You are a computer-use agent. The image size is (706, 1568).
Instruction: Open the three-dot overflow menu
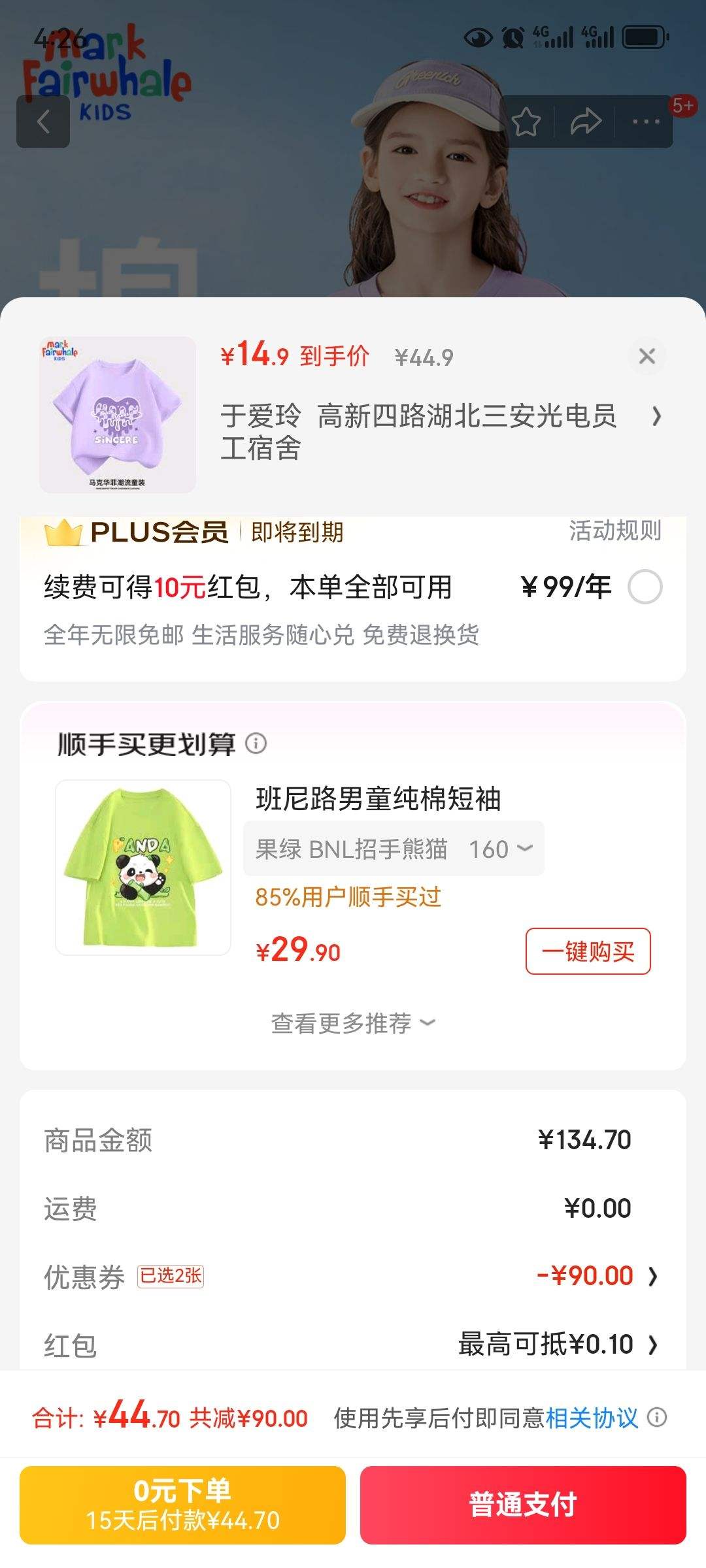pos(645,122)
